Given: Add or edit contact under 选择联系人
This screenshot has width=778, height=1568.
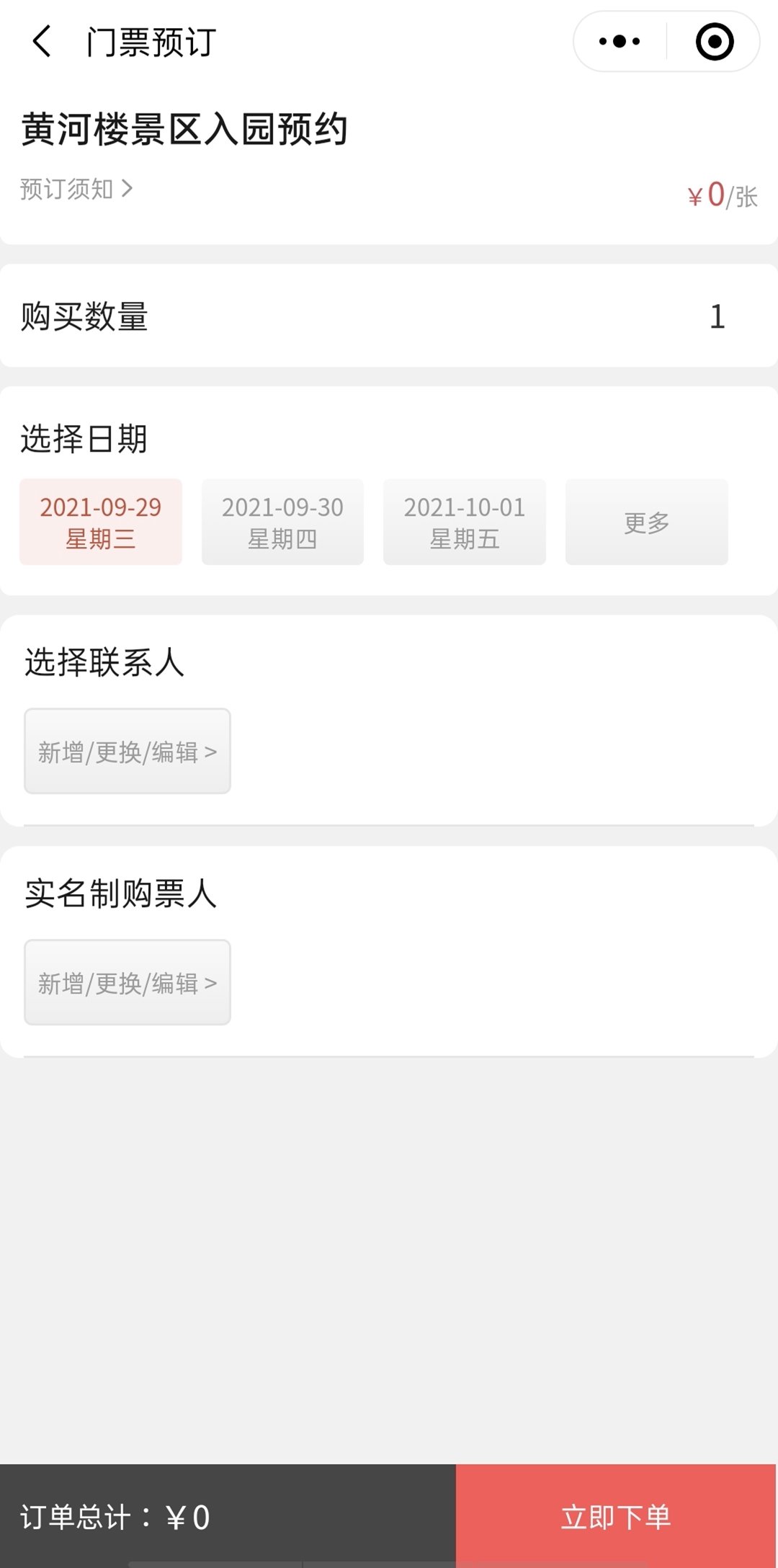Looking at the screenshot, I should [128, 752].
